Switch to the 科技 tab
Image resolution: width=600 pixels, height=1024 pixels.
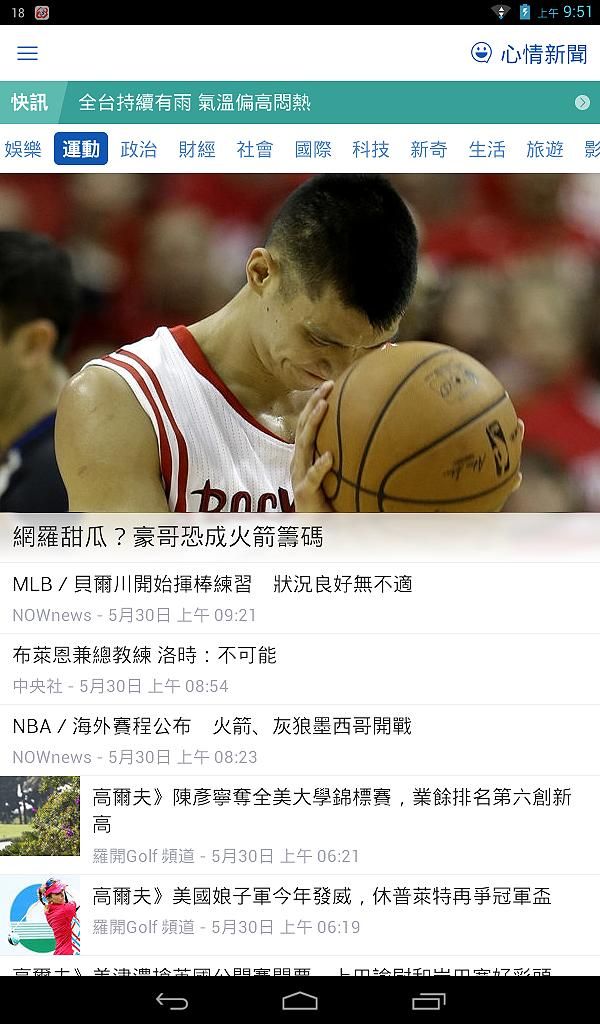click(371, 149)
